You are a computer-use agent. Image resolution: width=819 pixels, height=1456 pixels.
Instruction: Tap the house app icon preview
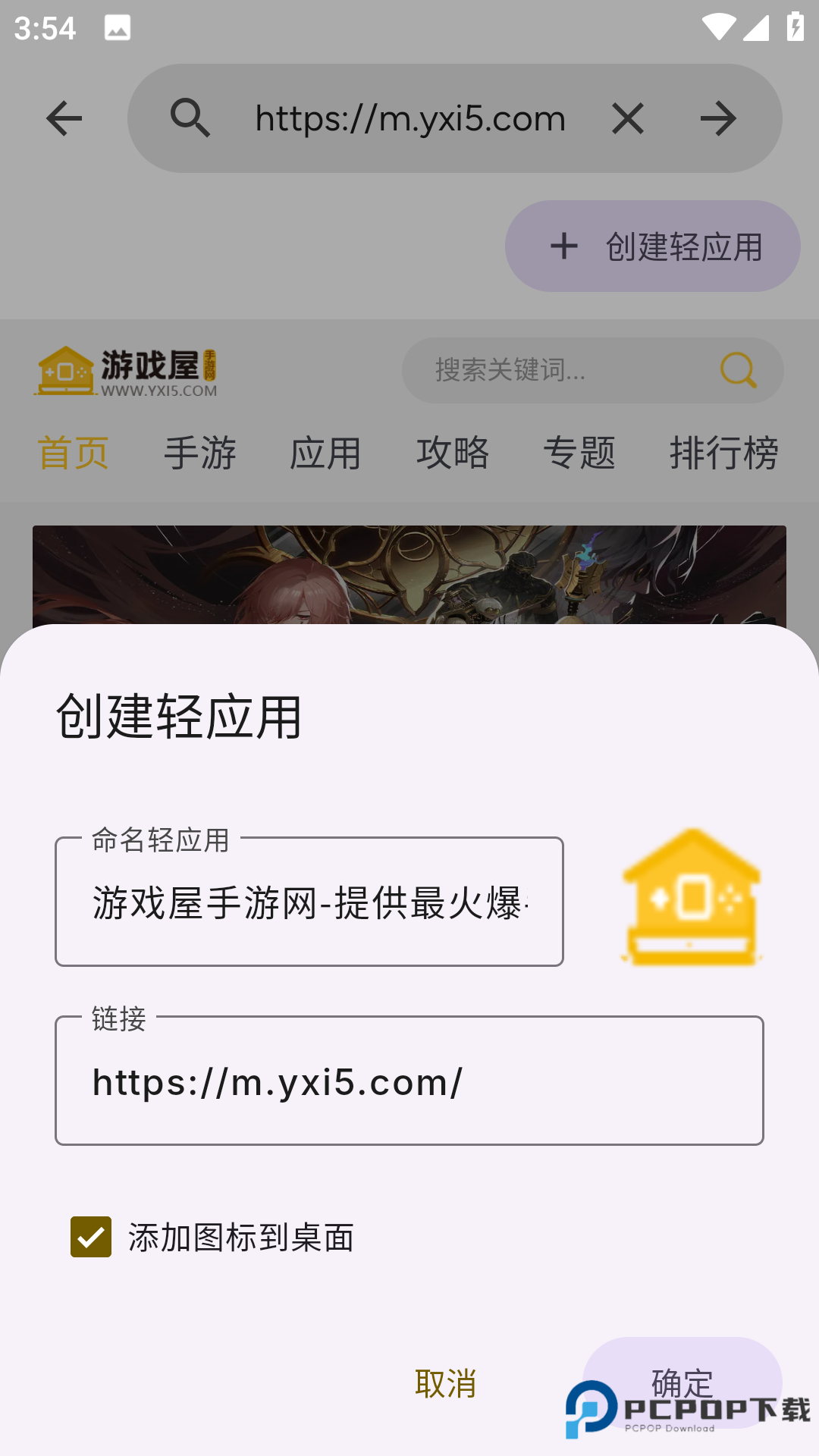click(692, 898)
